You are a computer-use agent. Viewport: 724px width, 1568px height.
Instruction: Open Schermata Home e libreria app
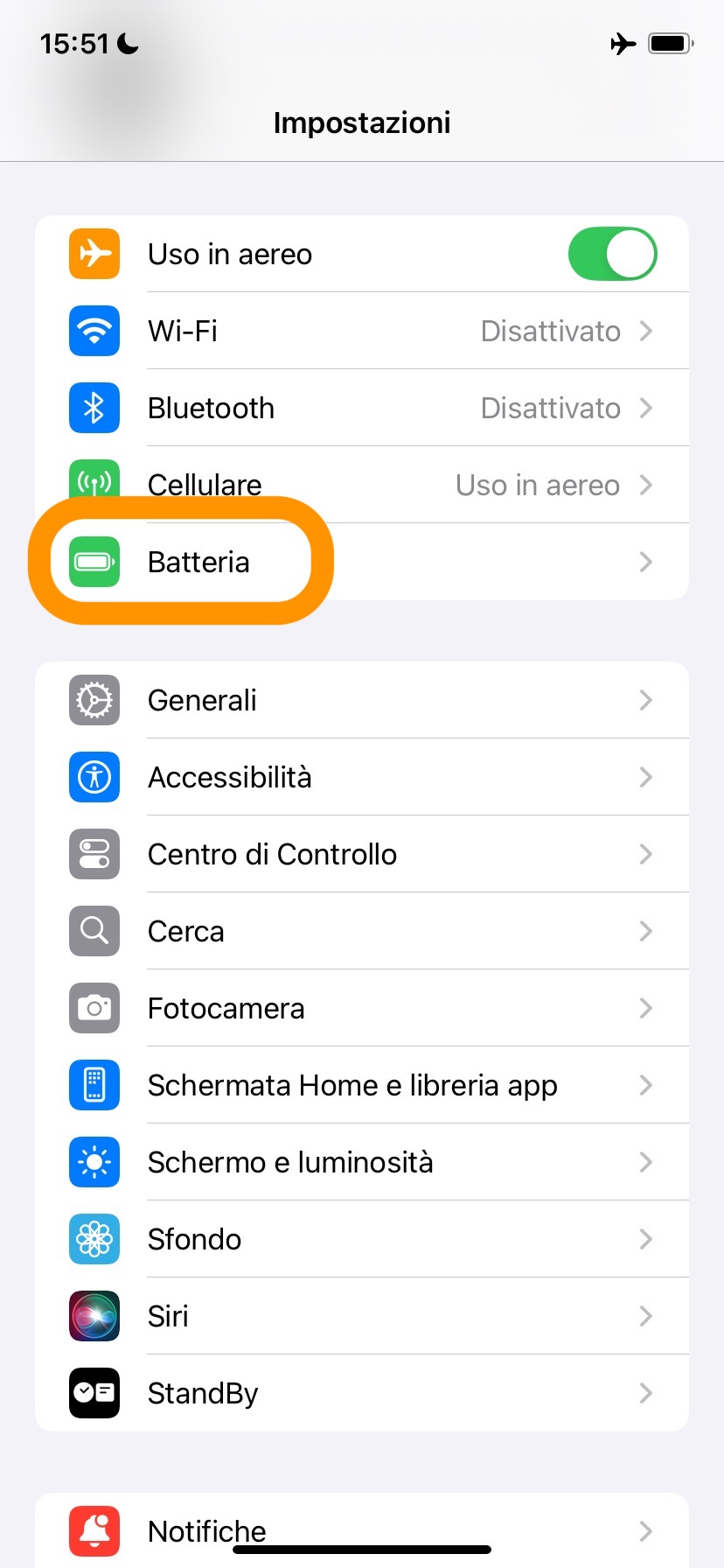click(x=362, y=1085)
